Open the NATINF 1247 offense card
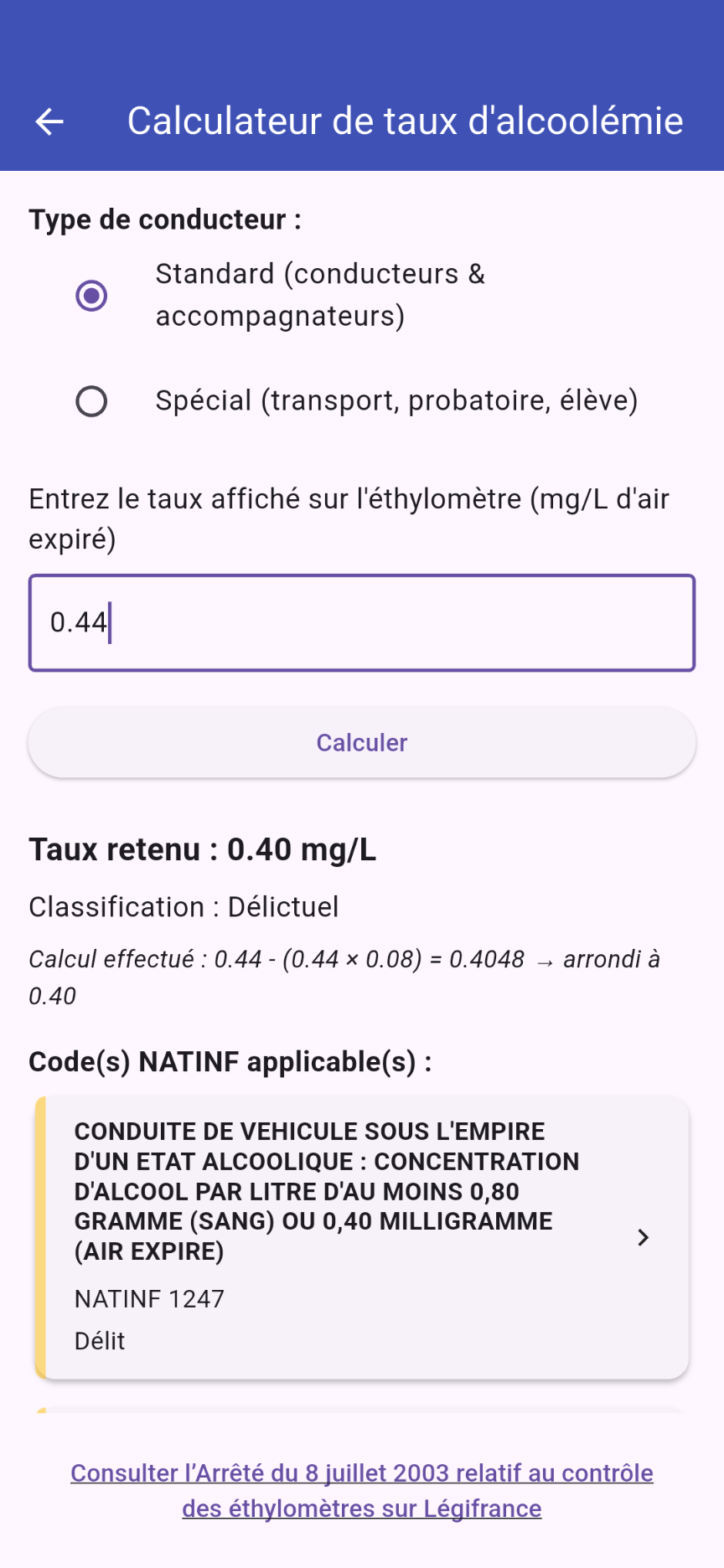 (x=362, y=1236)
